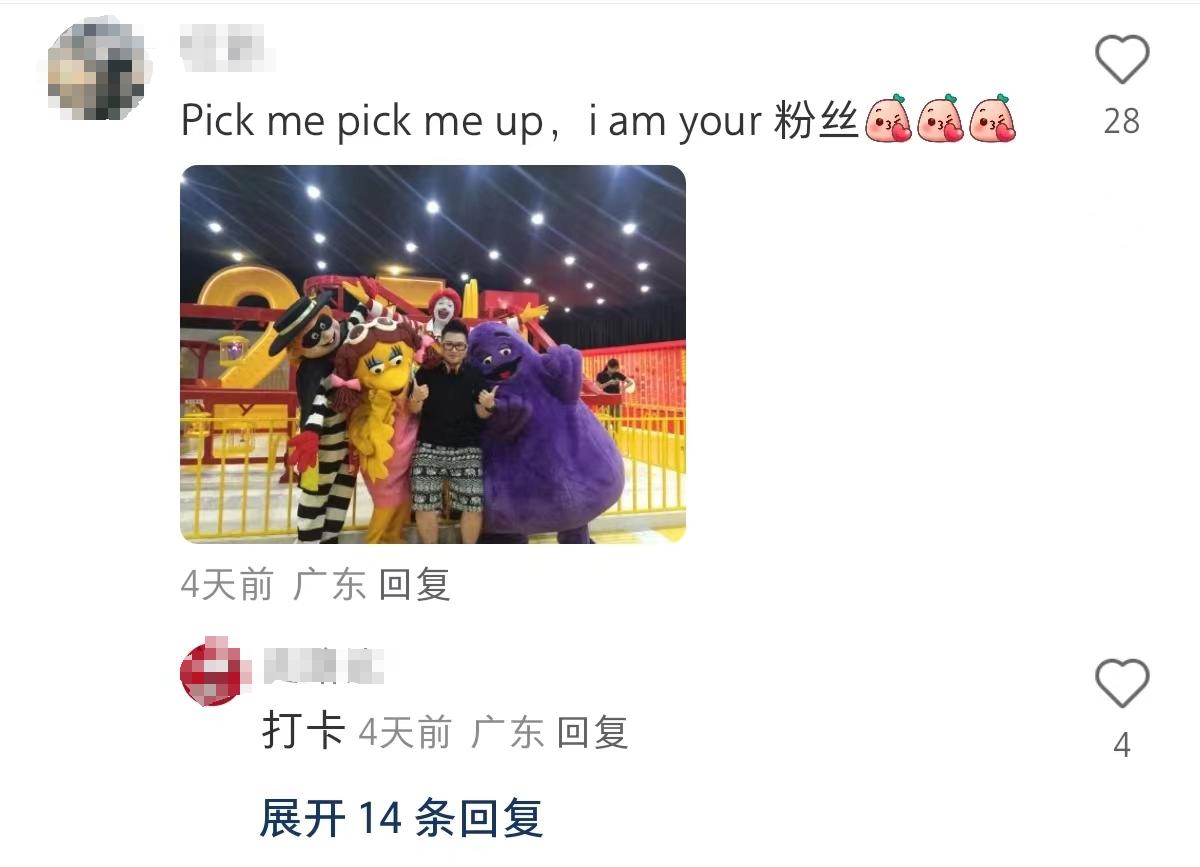Viewport: 1200px width, 867px height.
Task: Open the 打卡 commenter's red avatar
Action: pos(211,673)
